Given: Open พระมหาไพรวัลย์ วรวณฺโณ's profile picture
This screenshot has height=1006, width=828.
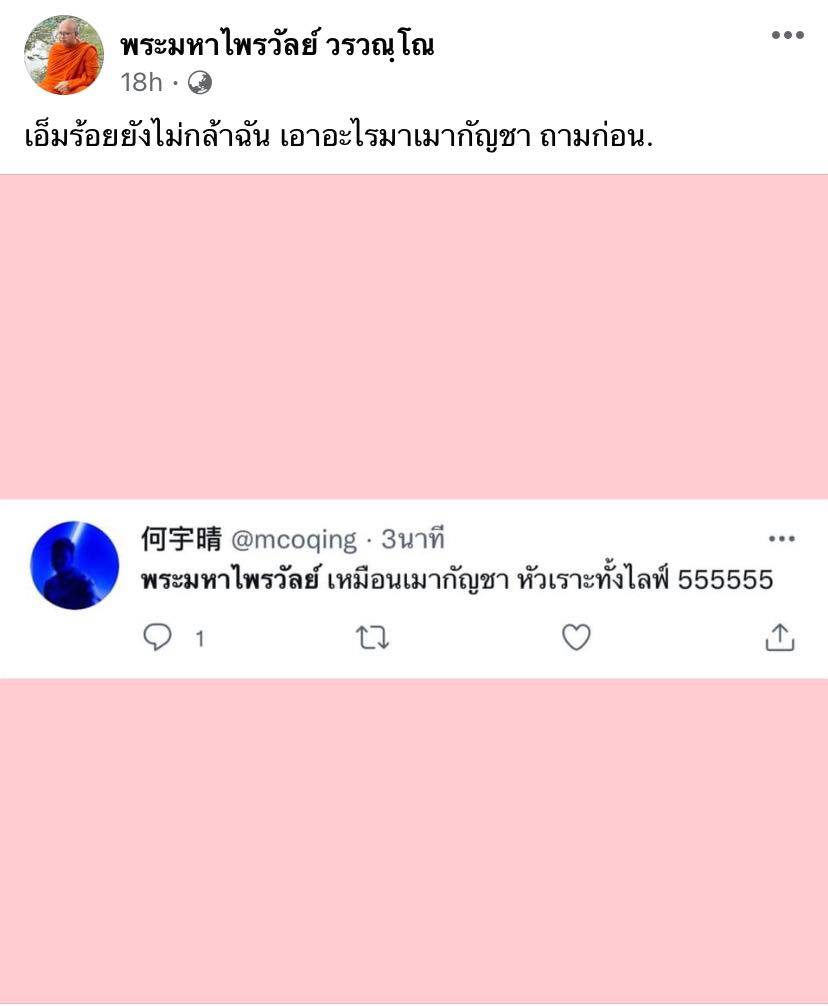Looking at the screenshot, I should click(x=64, y=55).
